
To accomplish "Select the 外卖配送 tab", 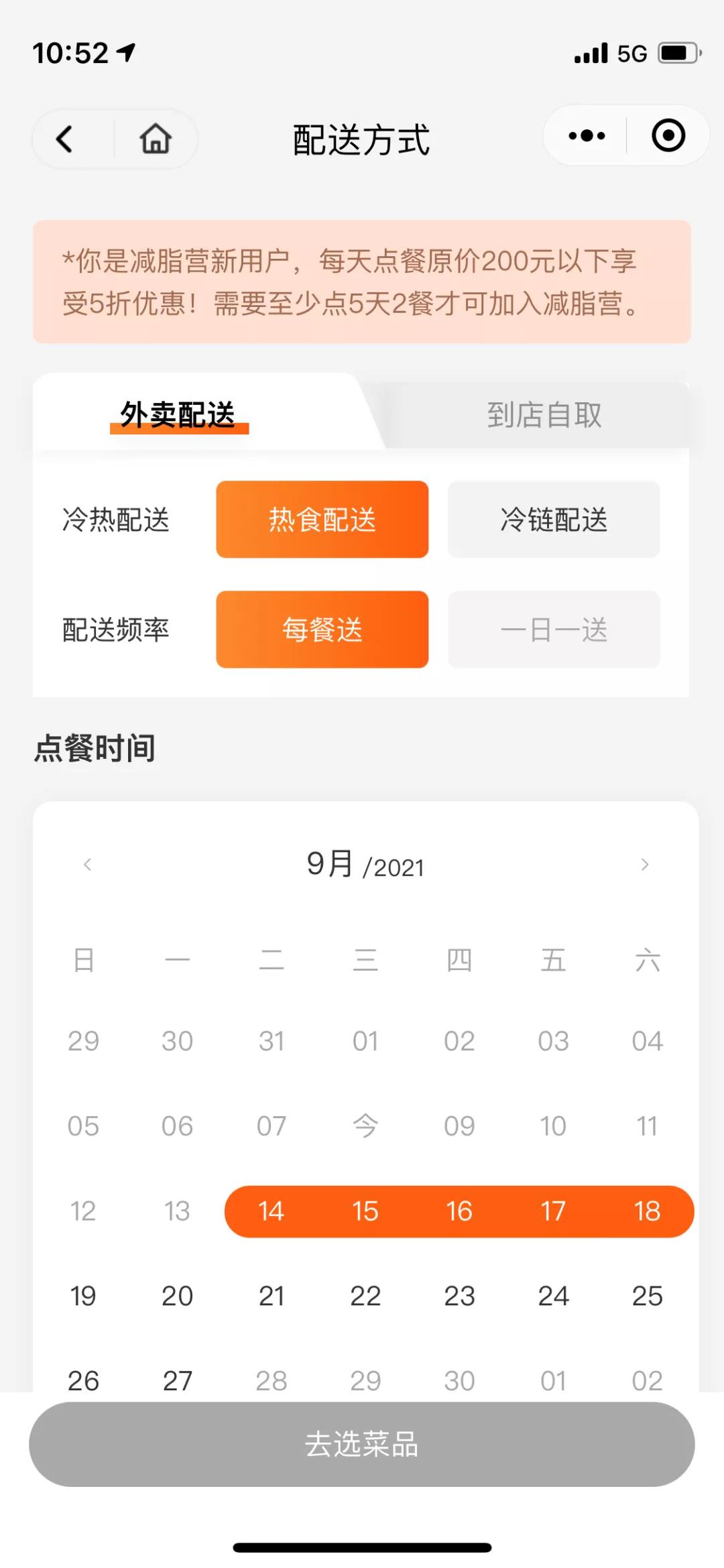I will coord(178,415).
